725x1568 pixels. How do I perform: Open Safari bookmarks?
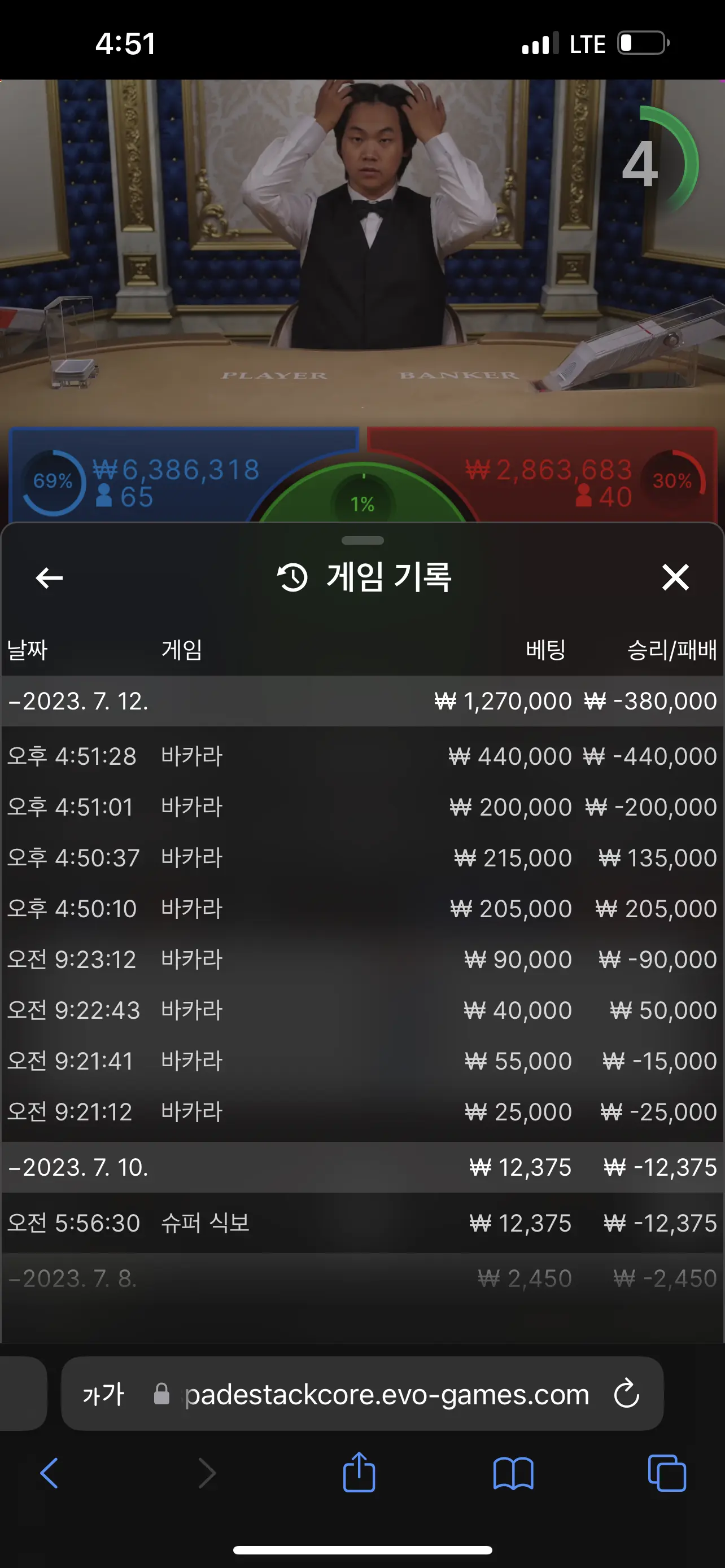[x=513, y=1474]
